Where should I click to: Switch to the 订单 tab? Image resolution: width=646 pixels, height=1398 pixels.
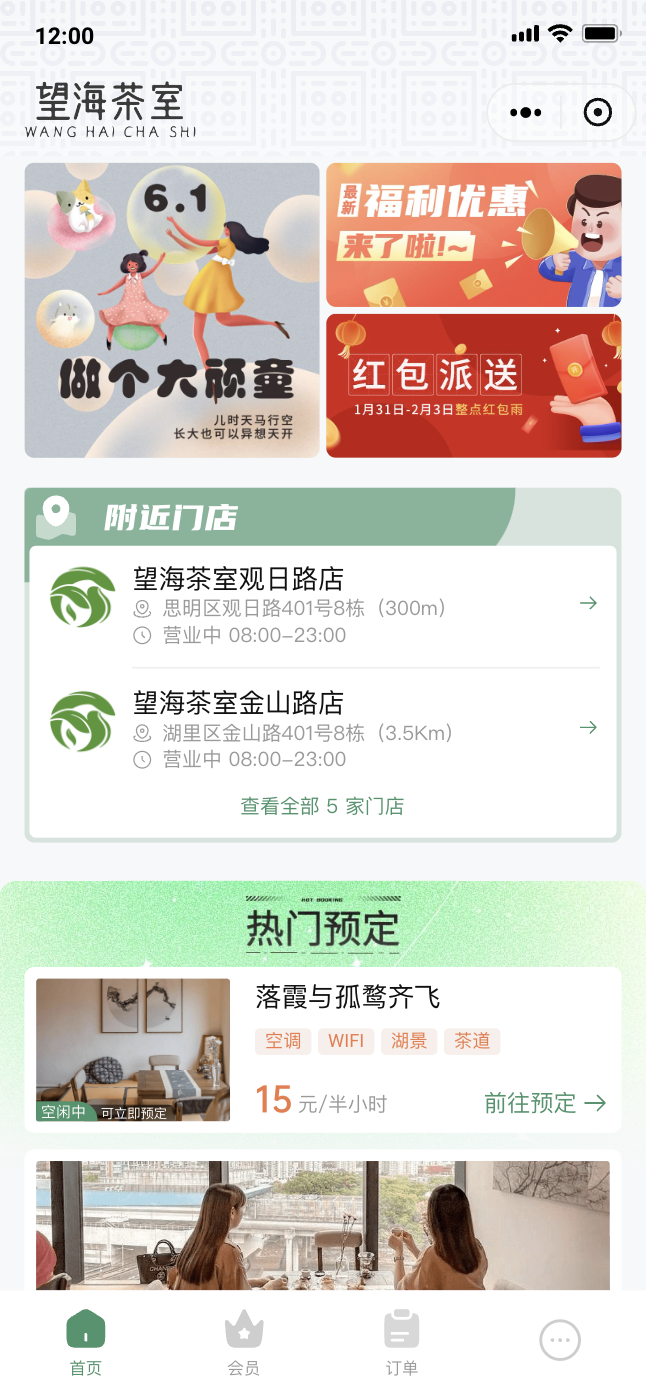coord(402,1343)
